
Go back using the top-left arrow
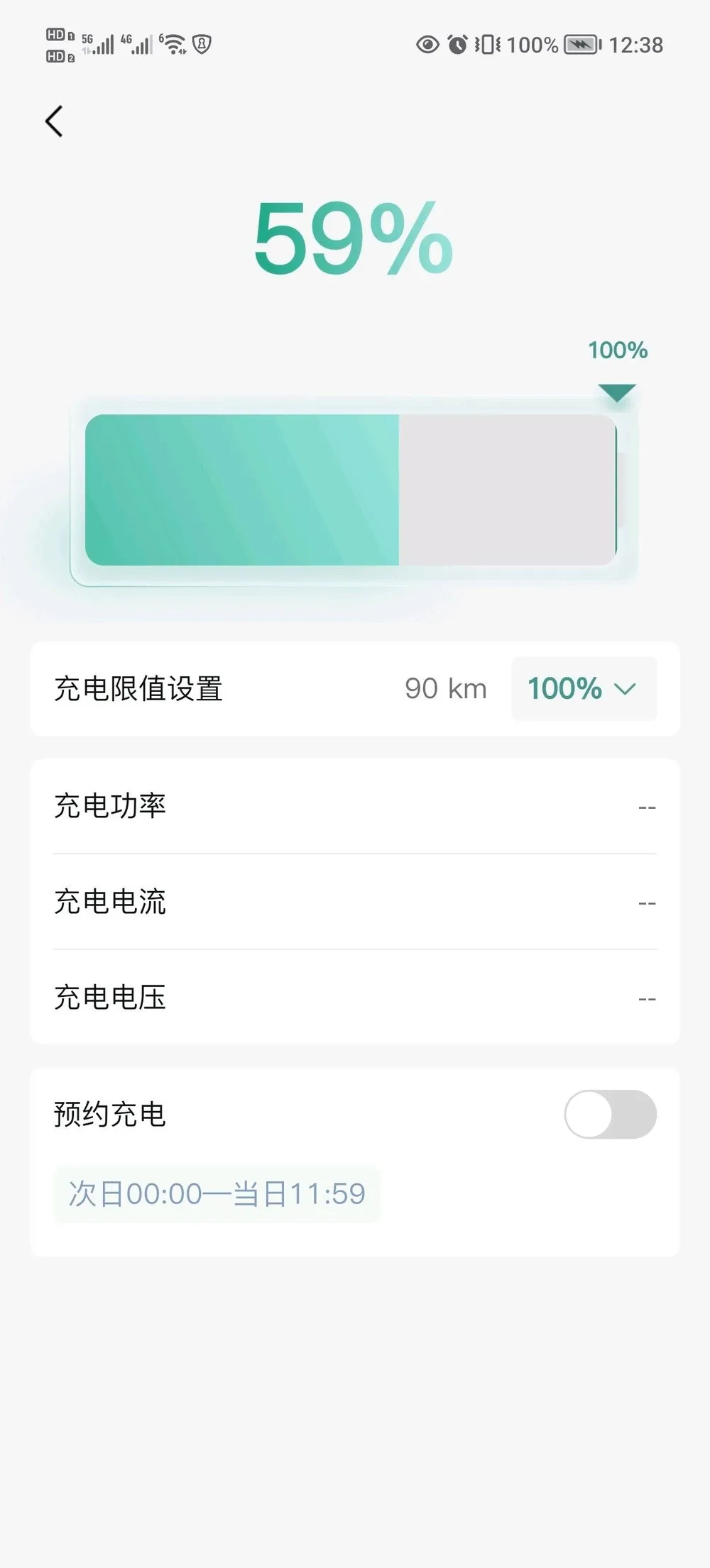tap(54, 121)
